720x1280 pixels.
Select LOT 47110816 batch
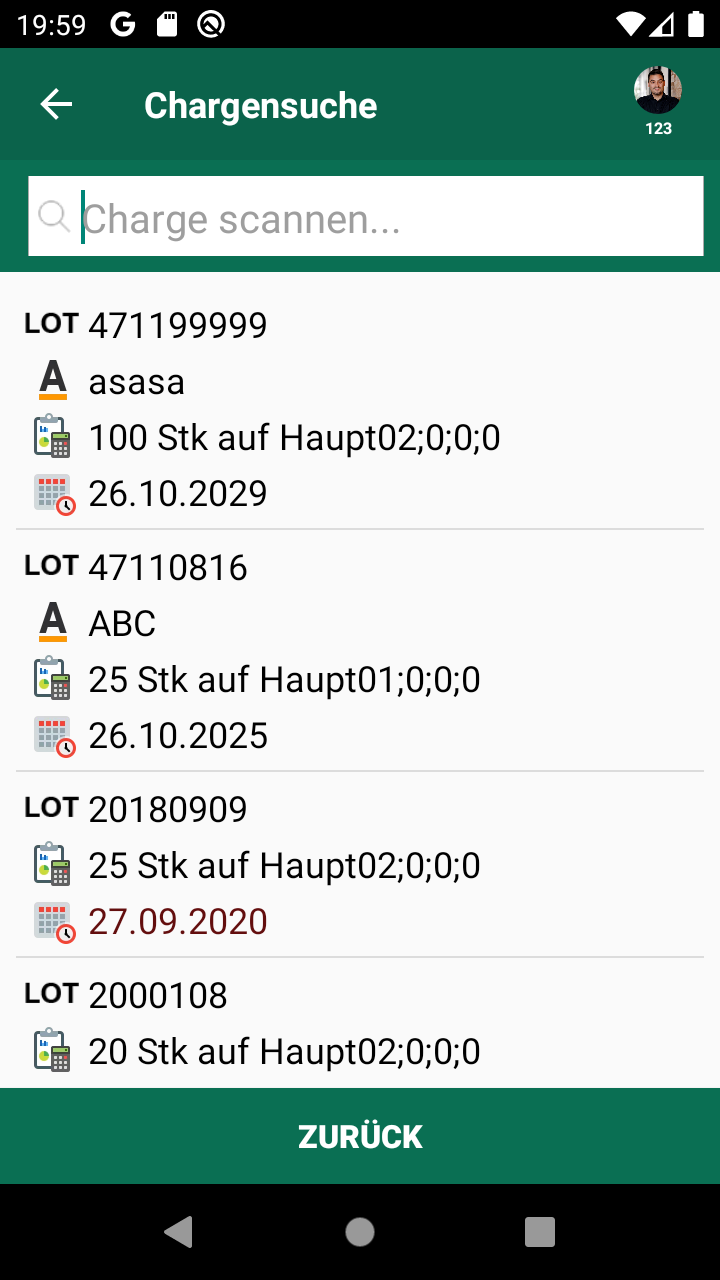pyautogui.click(x=360, y=651)
